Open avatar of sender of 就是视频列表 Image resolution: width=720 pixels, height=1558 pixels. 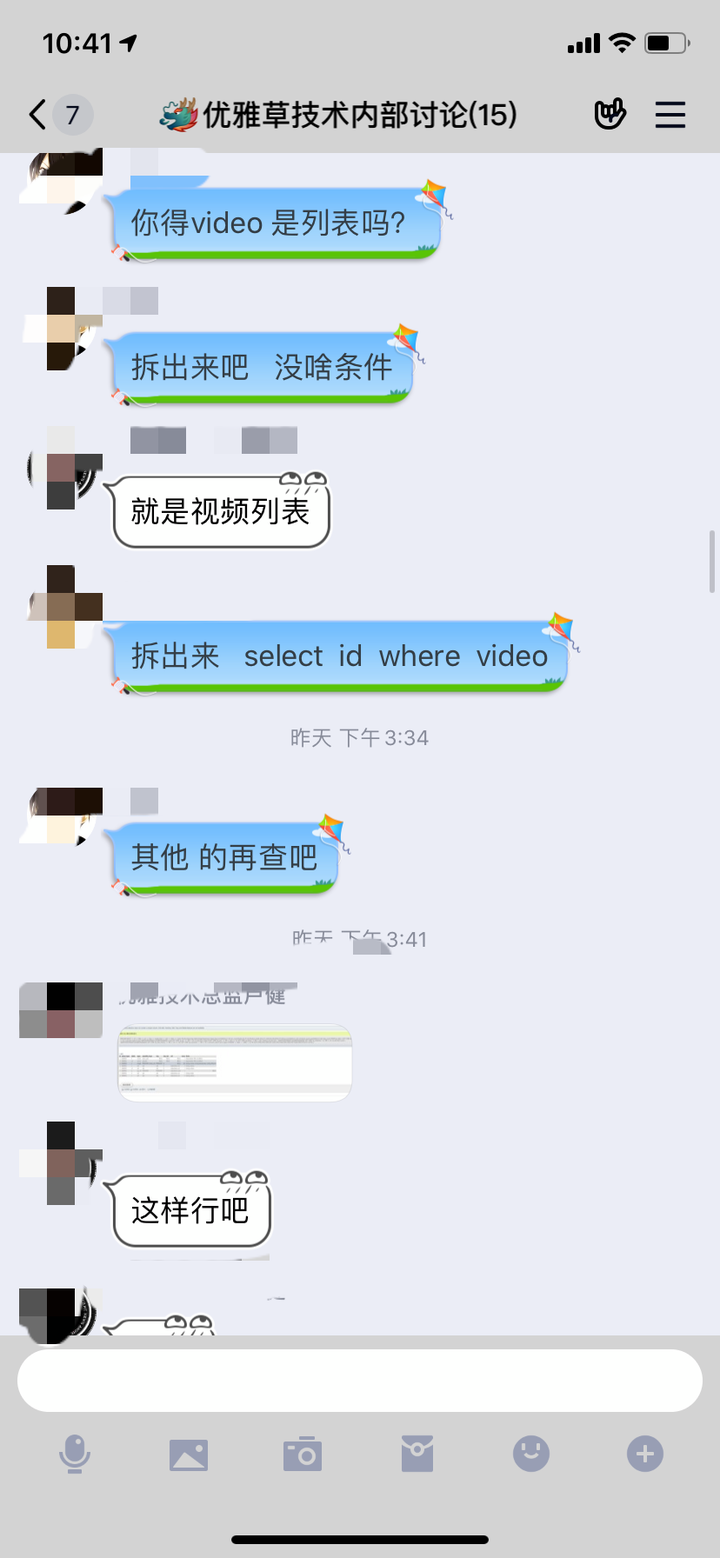(x=61, y=468)
